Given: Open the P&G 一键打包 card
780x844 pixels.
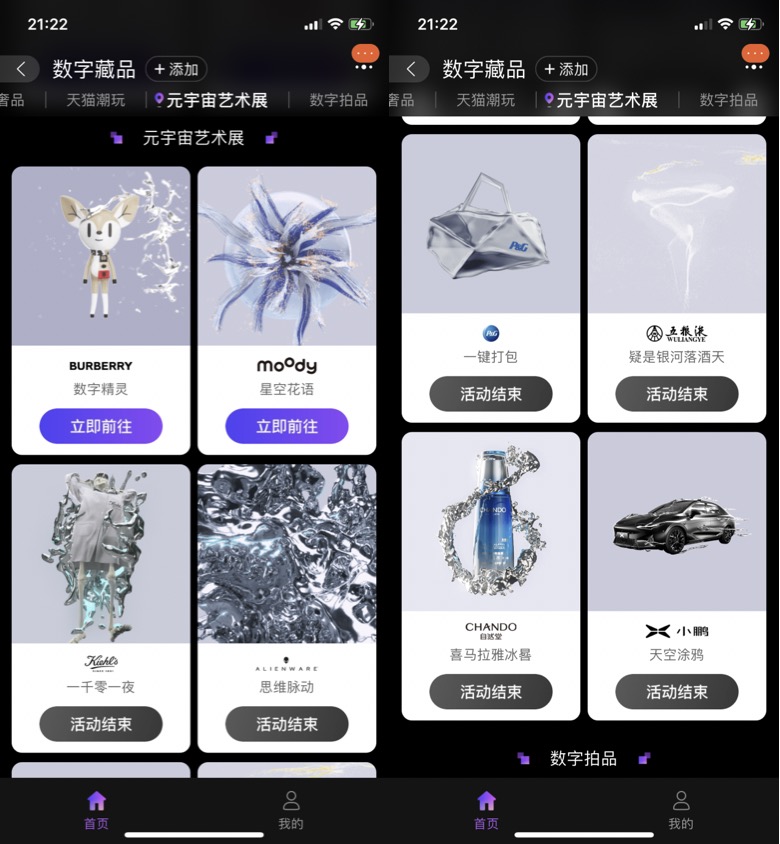Looking at the screenshot, I should tap(491, 225).
